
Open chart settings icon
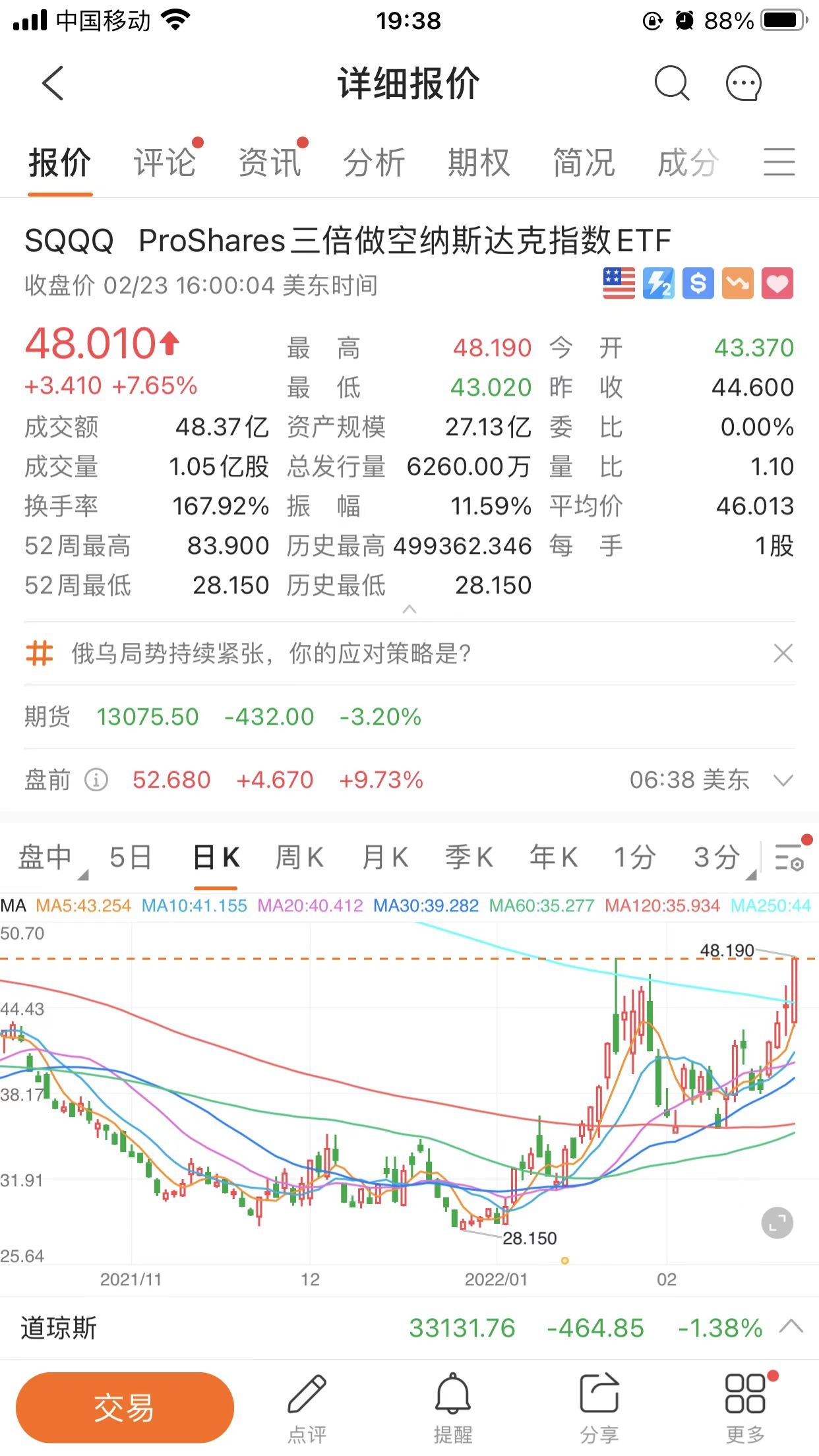coord(789,857)
